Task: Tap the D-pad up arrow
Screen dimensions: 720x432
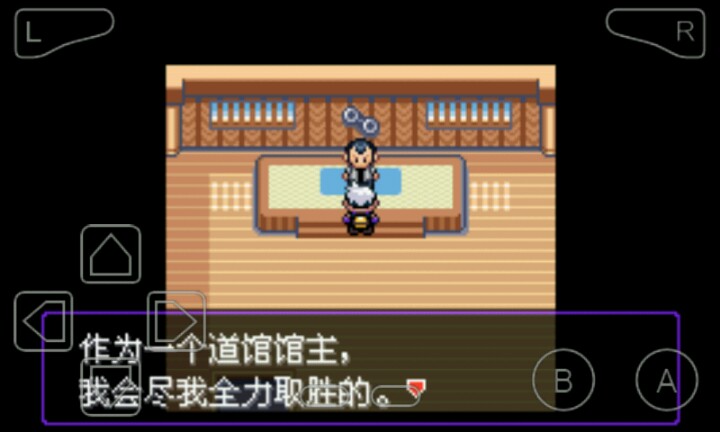Action: coord(110,255)
